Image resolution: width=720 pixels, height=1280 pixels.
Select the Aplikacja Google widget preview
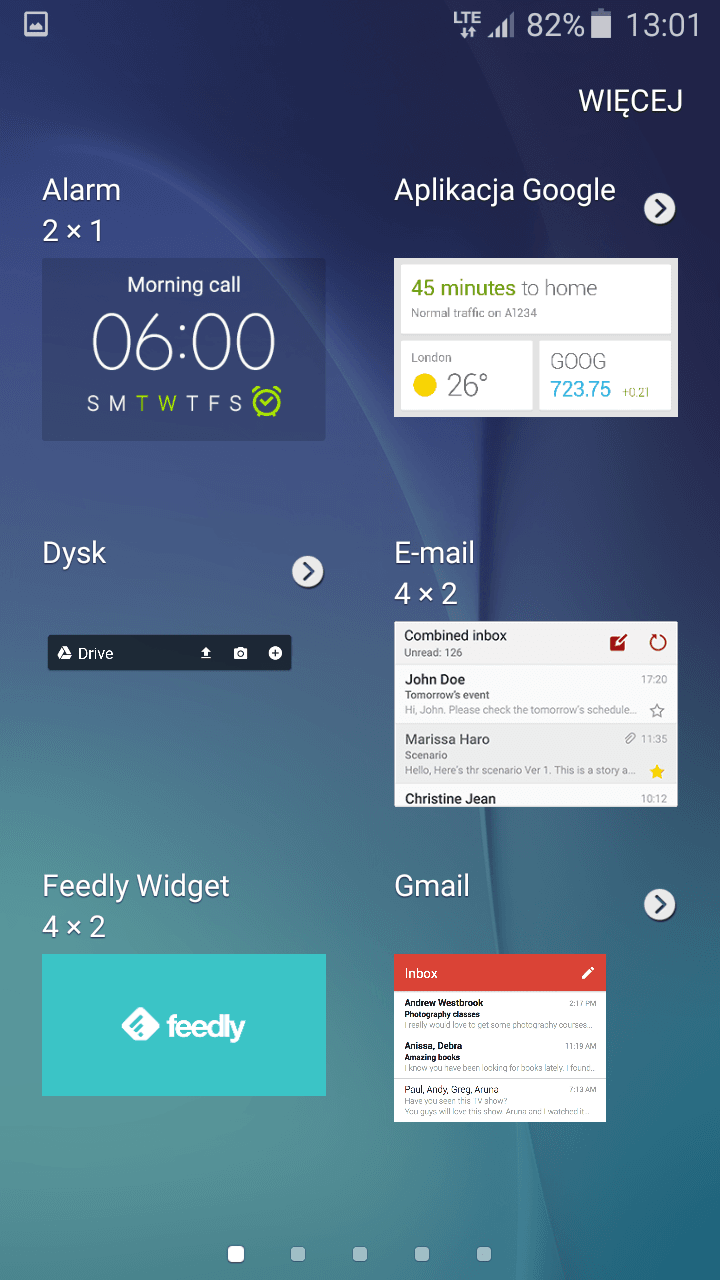(536, 337)
